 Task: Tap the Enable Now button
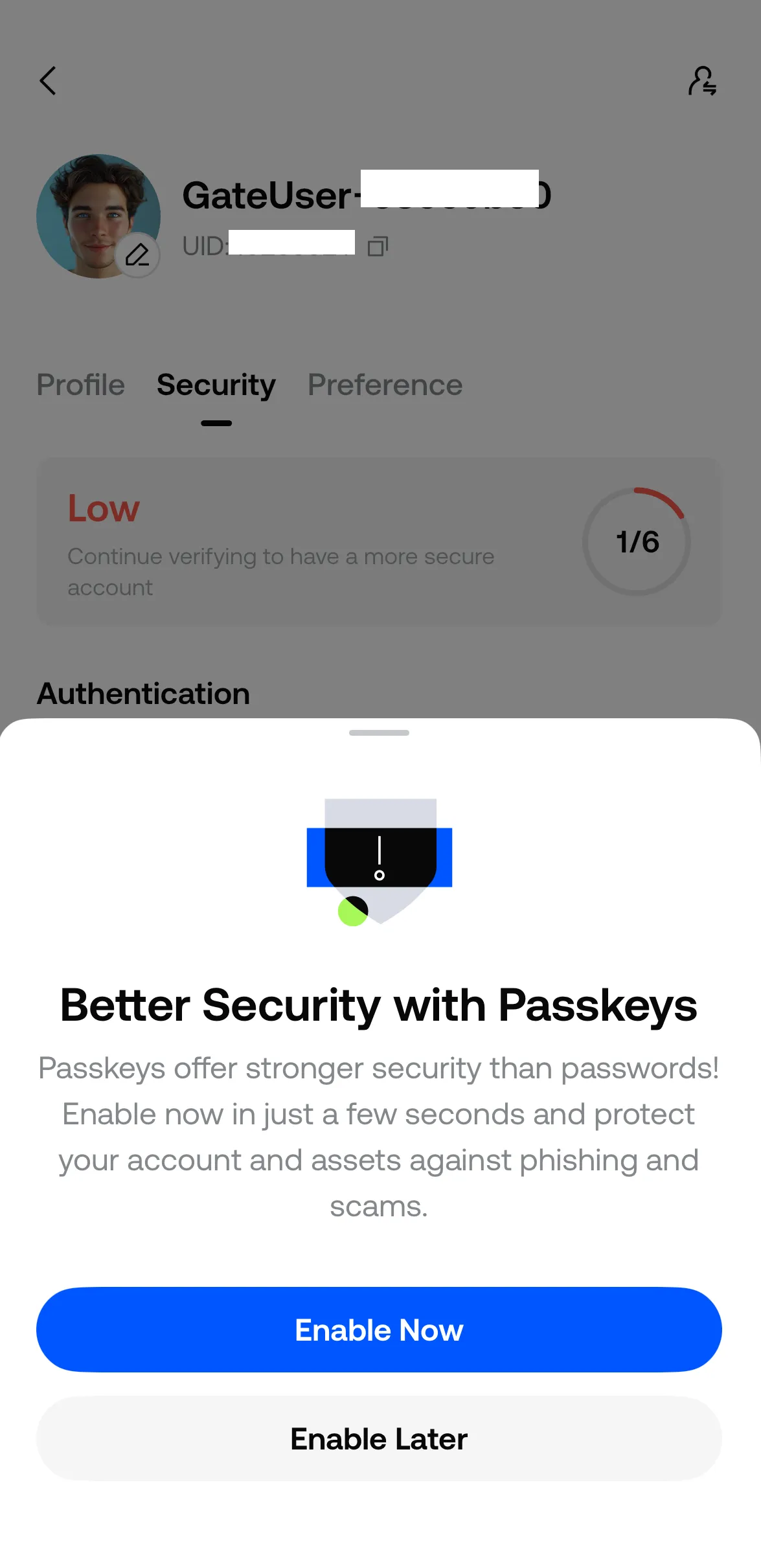[379, 1330]
